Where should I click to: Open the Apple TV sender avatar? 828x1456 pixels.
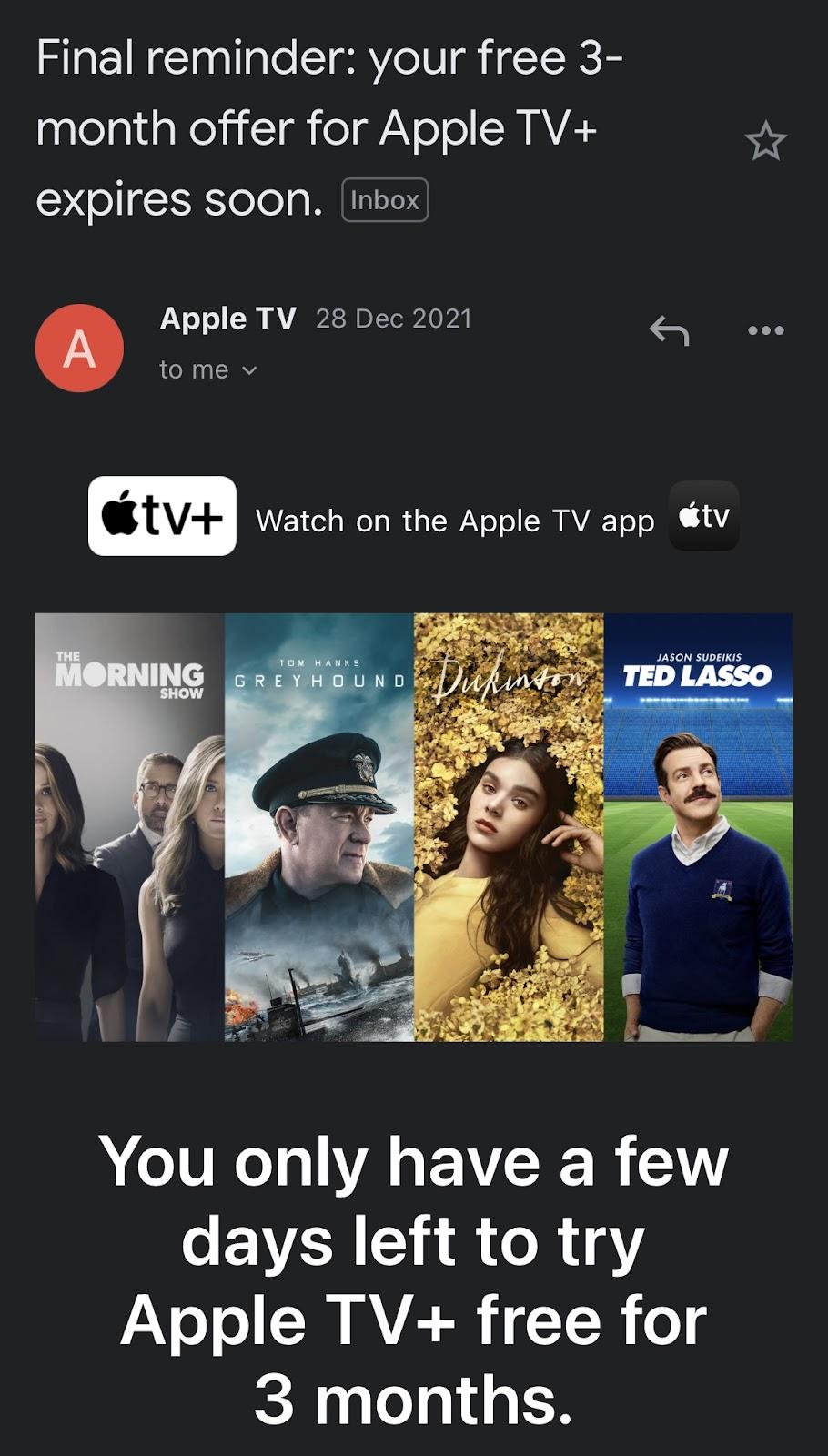[79, 348]
